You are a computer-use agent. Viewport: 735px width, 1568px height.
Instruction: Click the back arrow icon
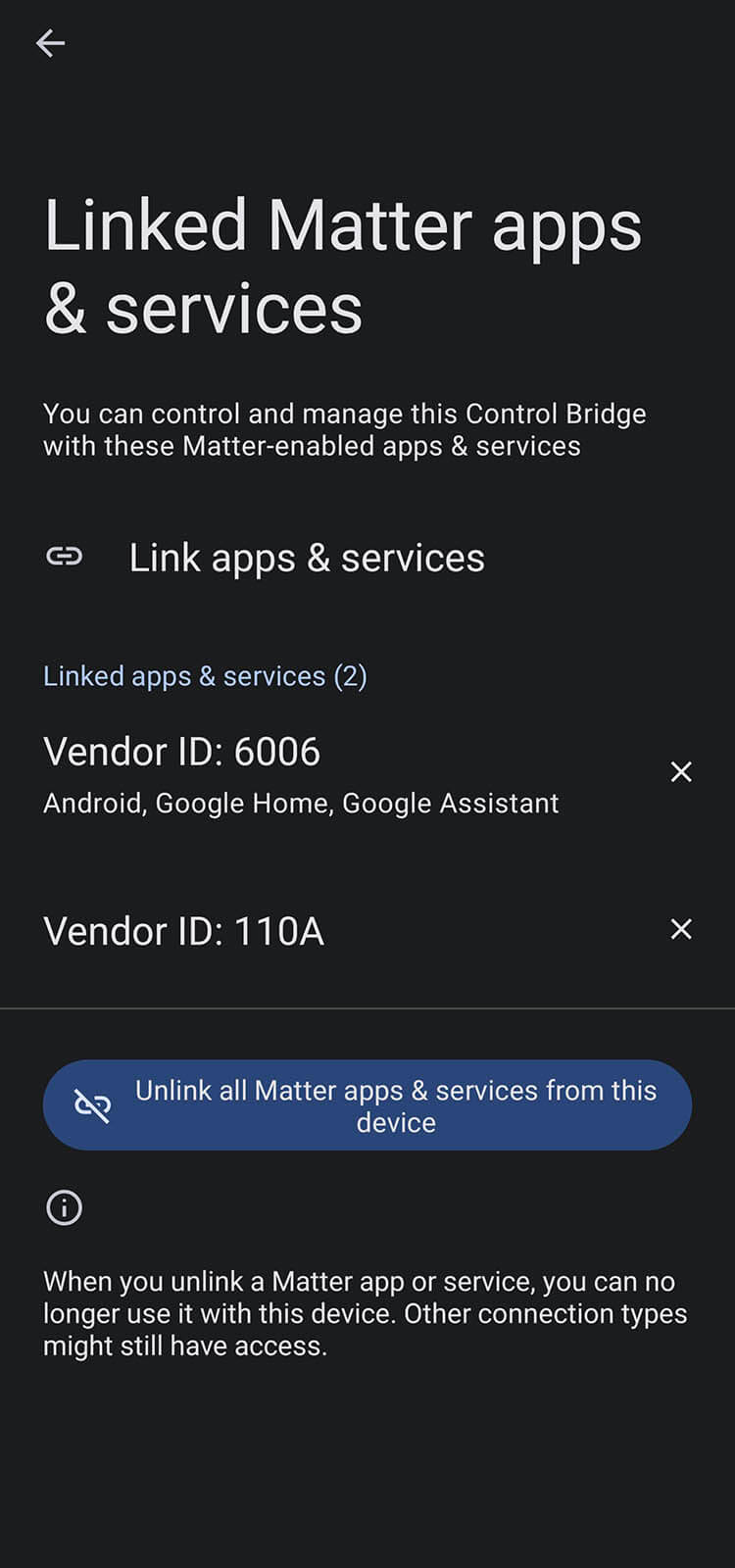(49, 42)
